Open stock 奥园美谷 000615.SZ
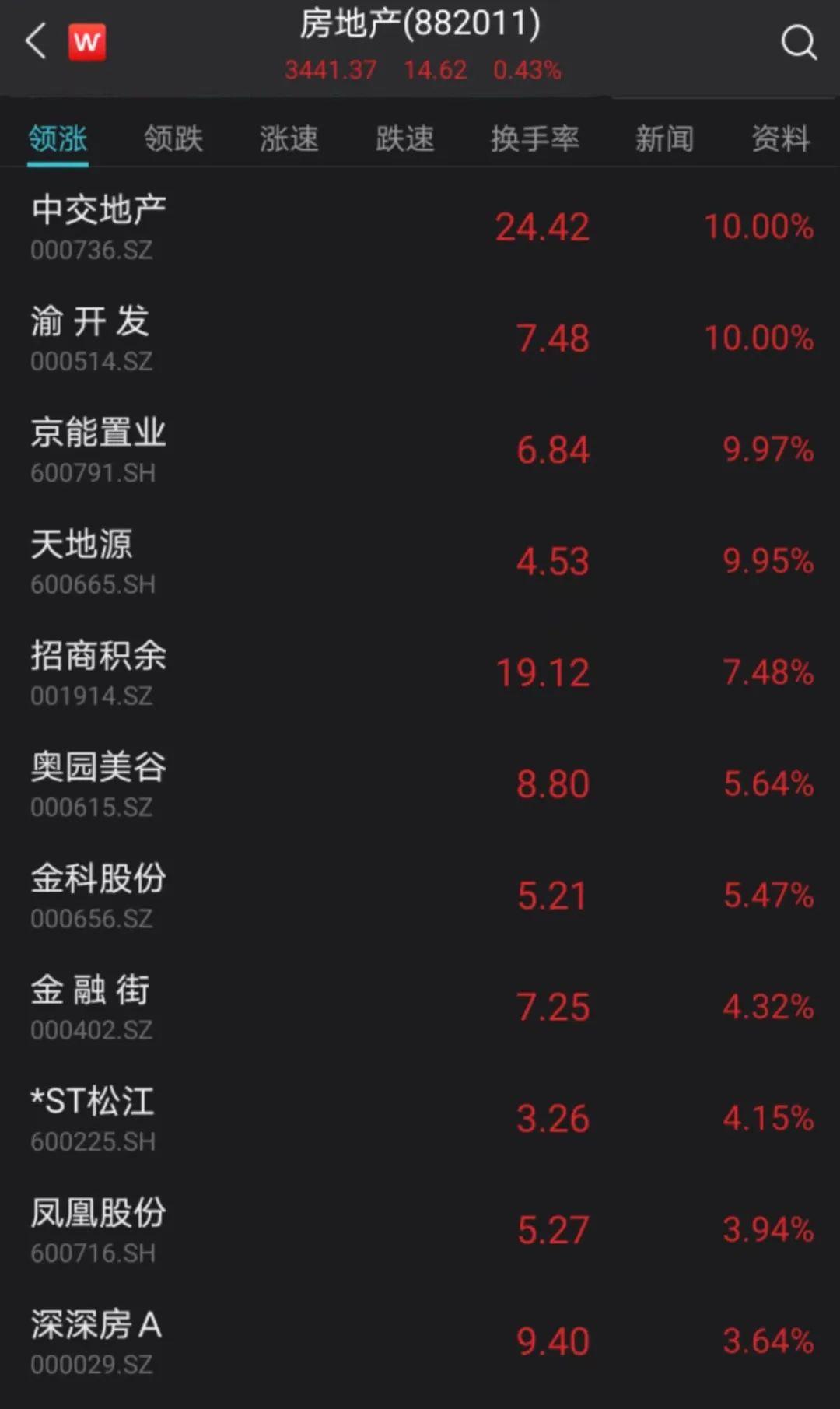This screenshot has width=840, height=1409. pyautogui.click(x=420, y=783)
